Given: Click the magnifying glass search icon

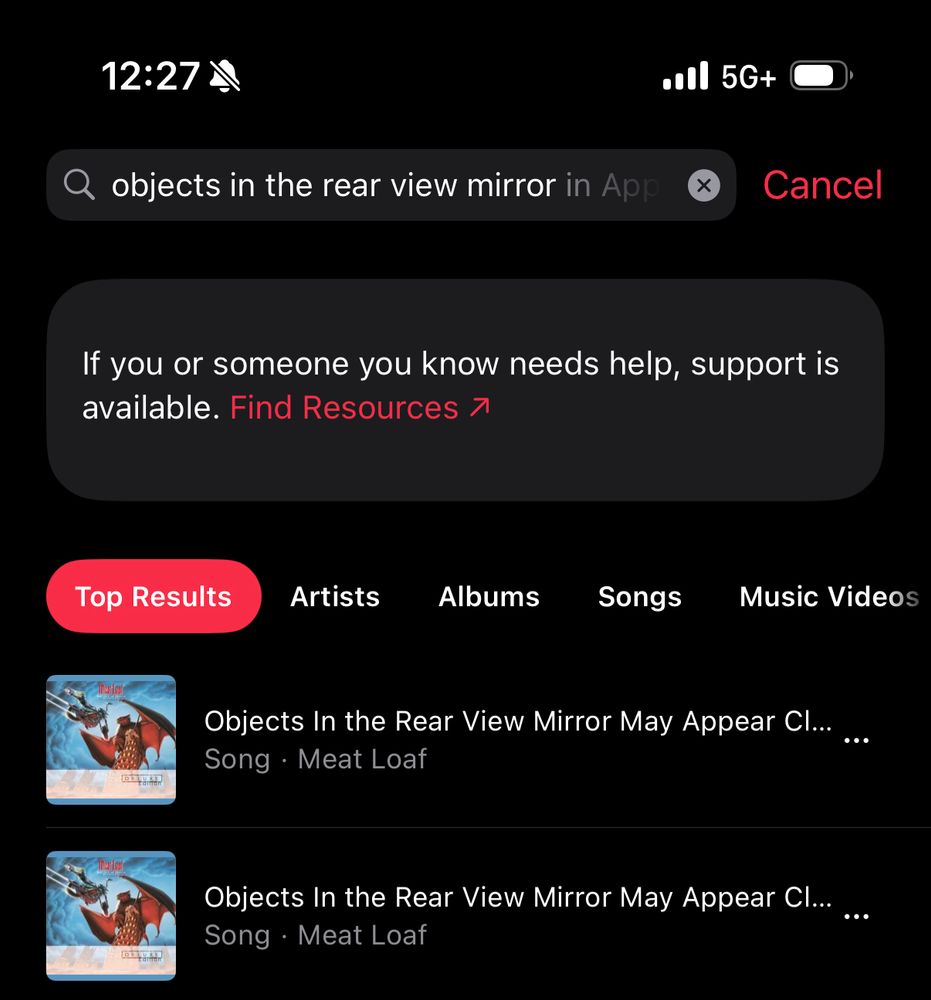Looking at the screenshot, I should [x=79, y=184].
